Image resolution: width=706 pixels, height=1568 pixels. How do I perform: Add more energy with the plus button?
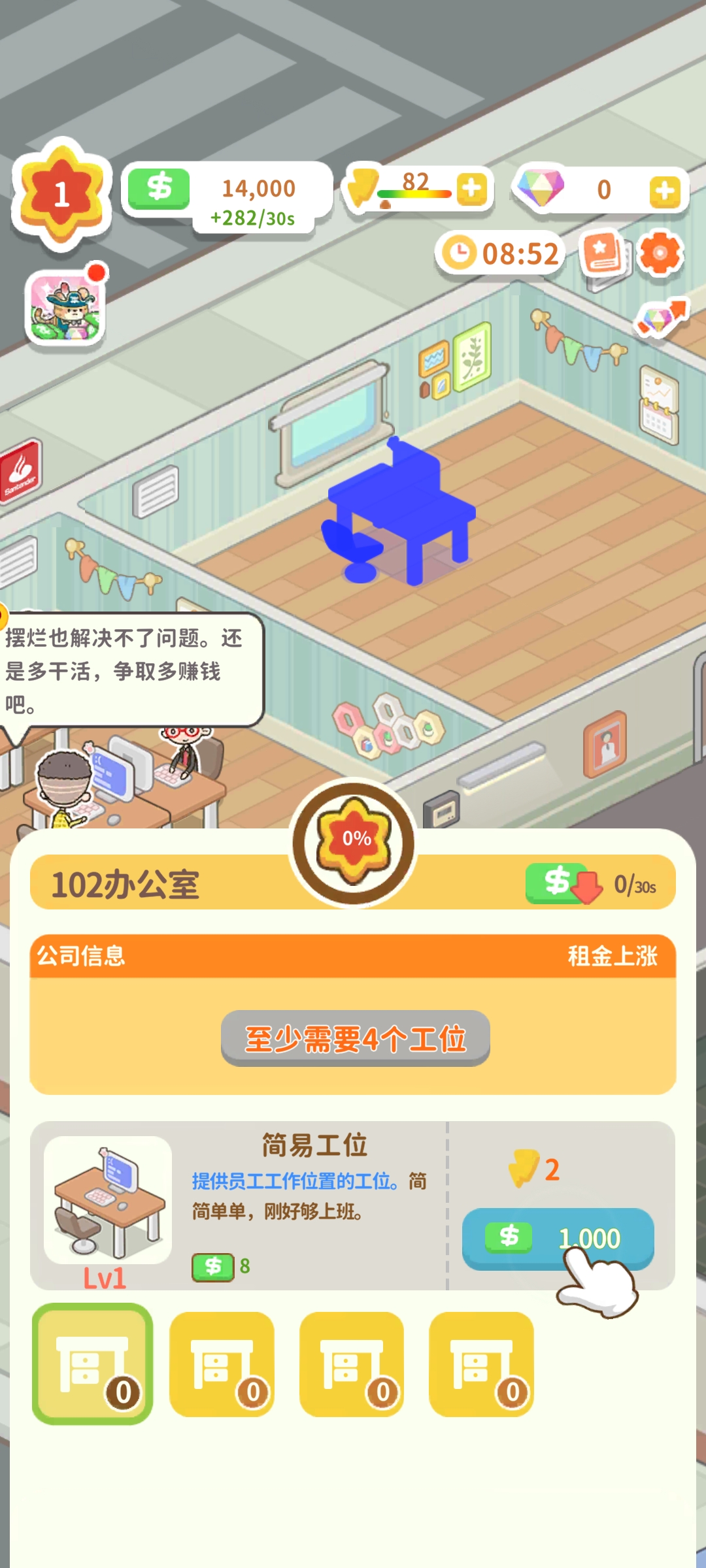[471, 189]
